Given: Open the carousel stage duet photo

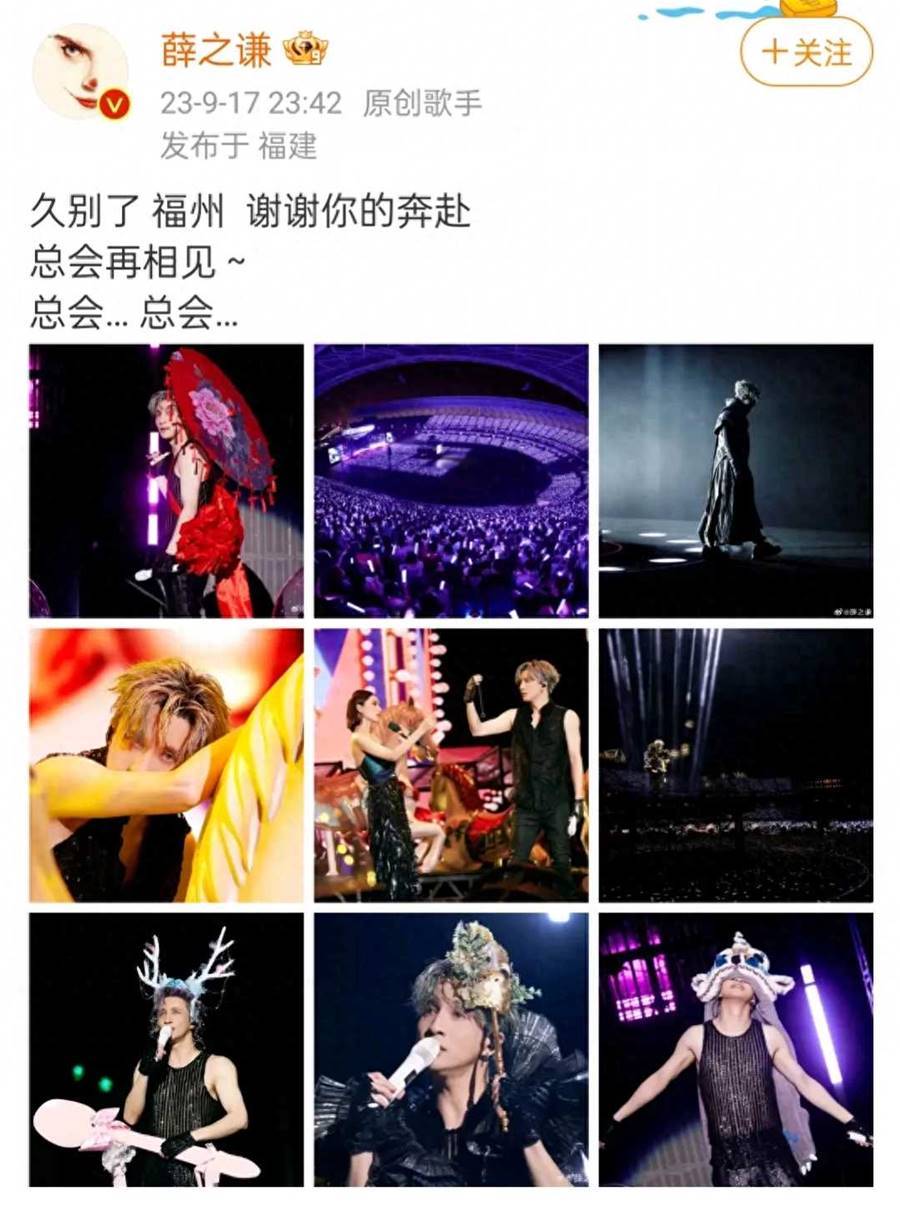Looking at the screenshot, I should point(451,765).
